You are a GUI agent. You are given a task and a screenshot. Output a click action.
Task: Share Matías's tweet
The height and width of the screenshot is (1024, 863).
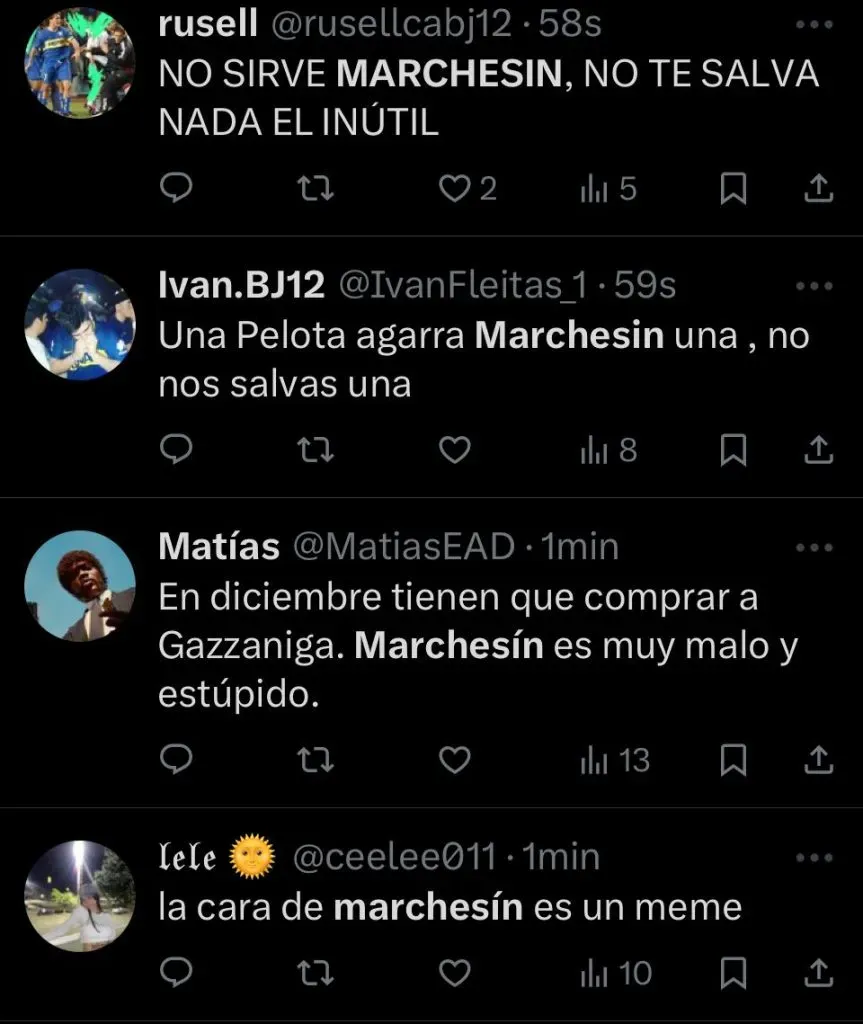click(818, 761)
